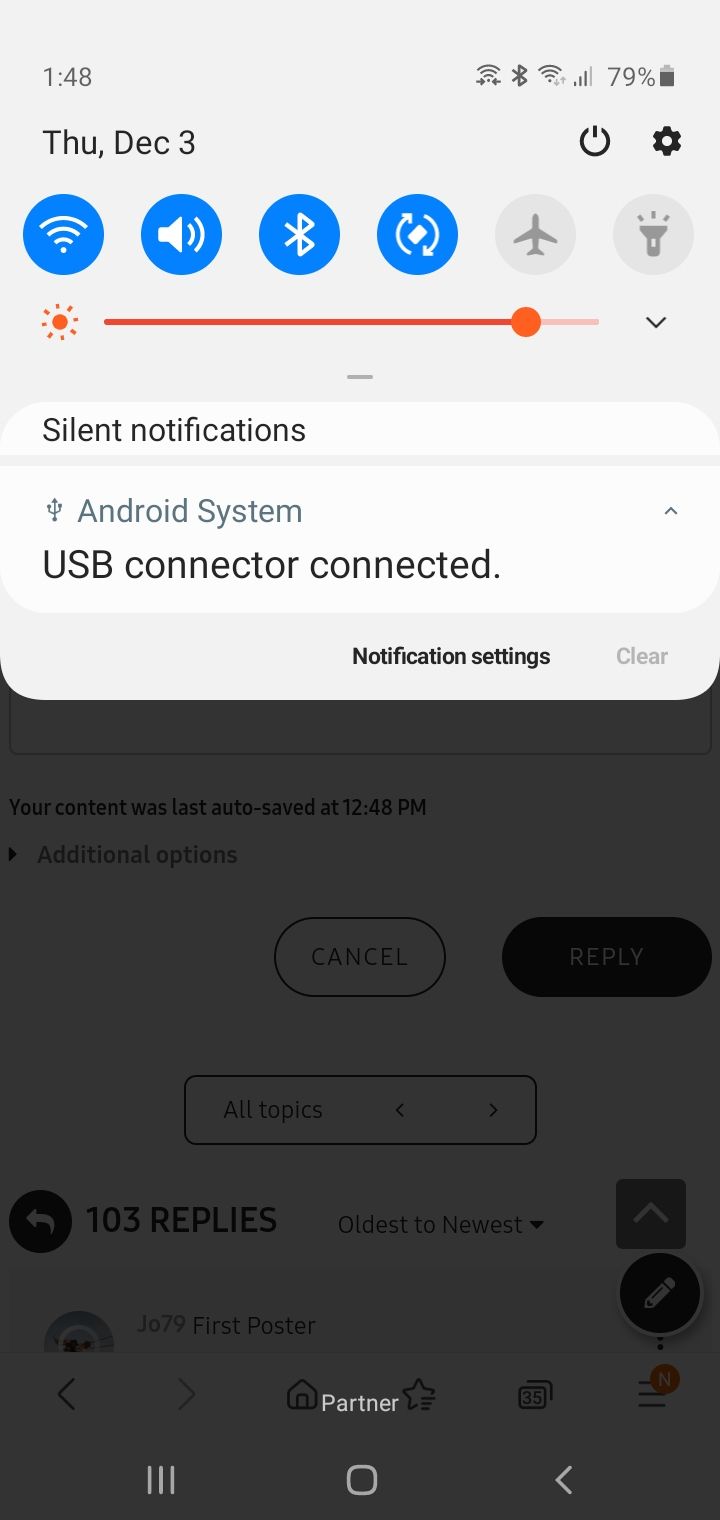Toggle the auto rotate quick setting
Image resolution: width=720 pixels, height=1520 pixels.
click(x=417, y=235)
